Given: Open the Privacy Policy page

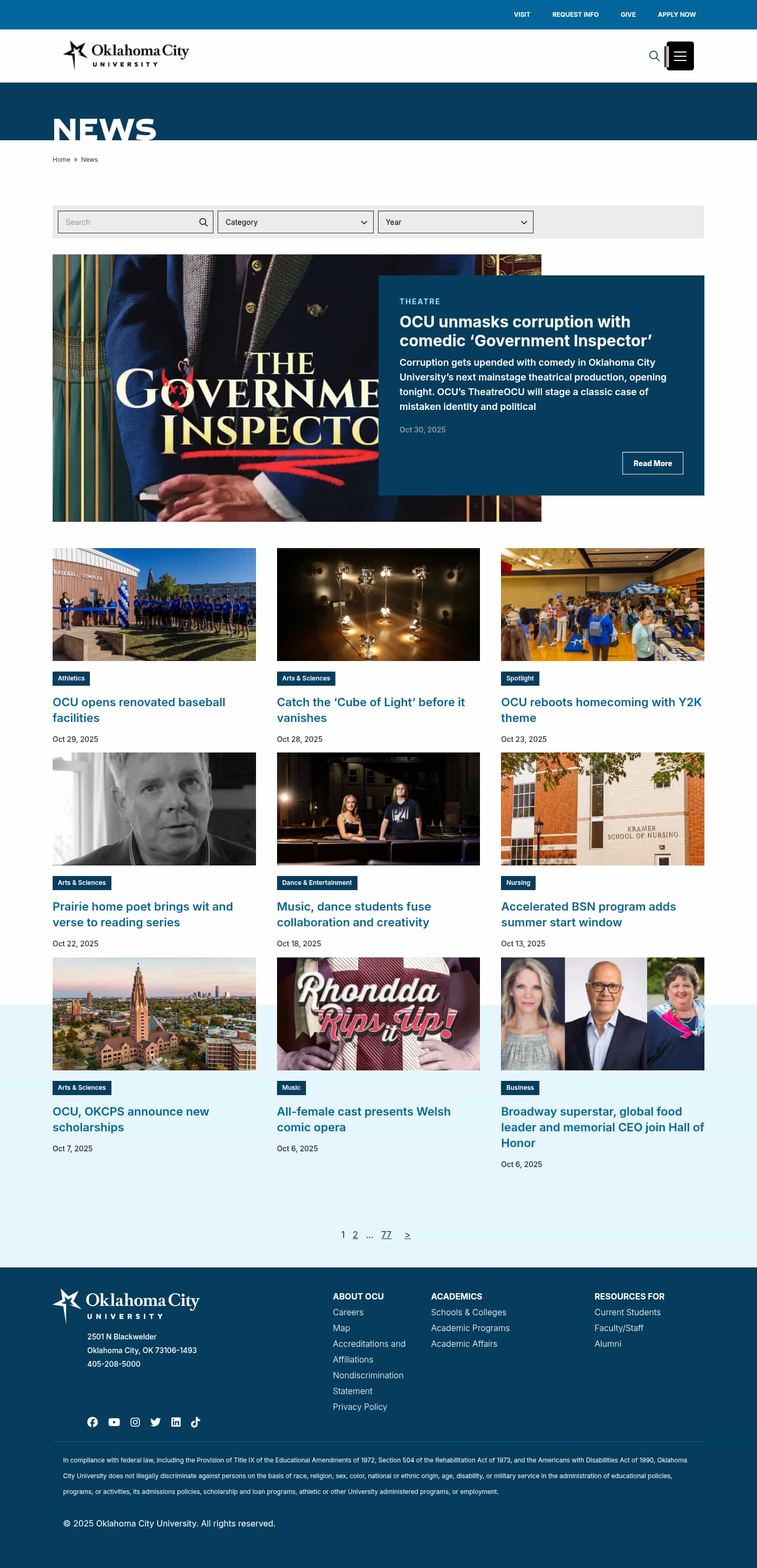Looking at the screenshot, I should coord(360,1407).
